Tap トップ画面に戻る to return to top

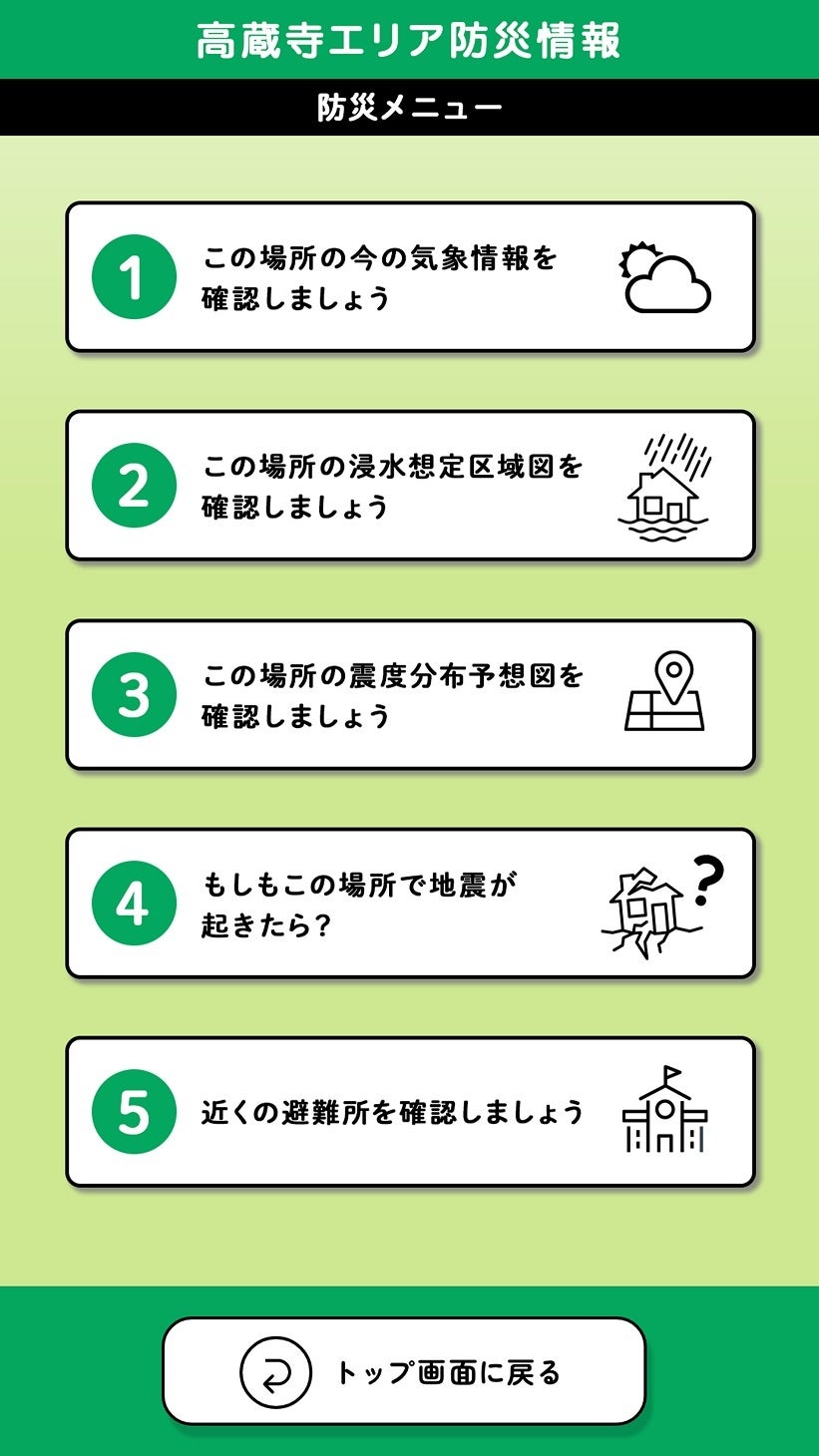tap(404, 1371)
